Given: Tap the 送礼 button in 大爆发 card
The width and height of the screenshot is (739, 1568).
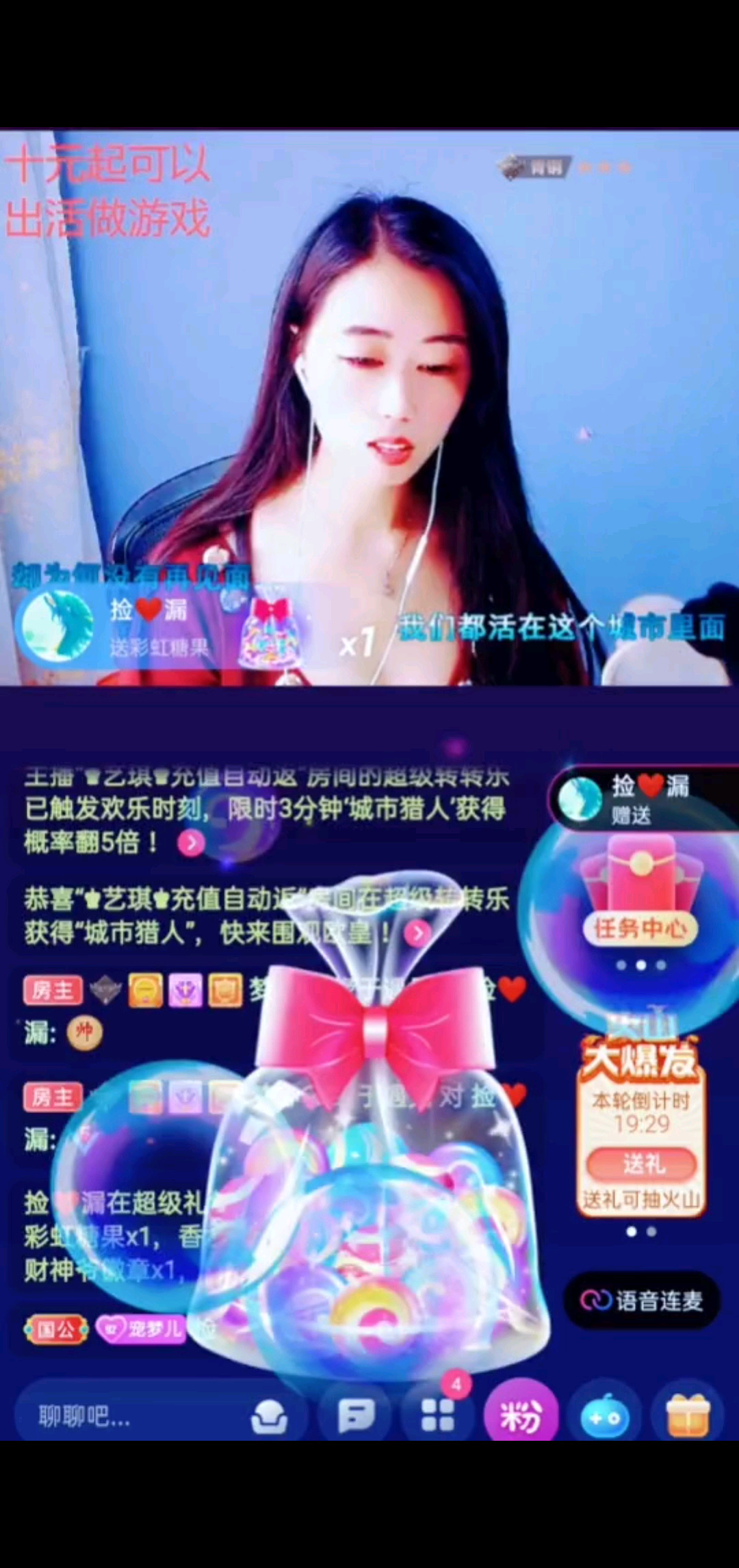Looking at the screenshot, I should pos(641,1163).
